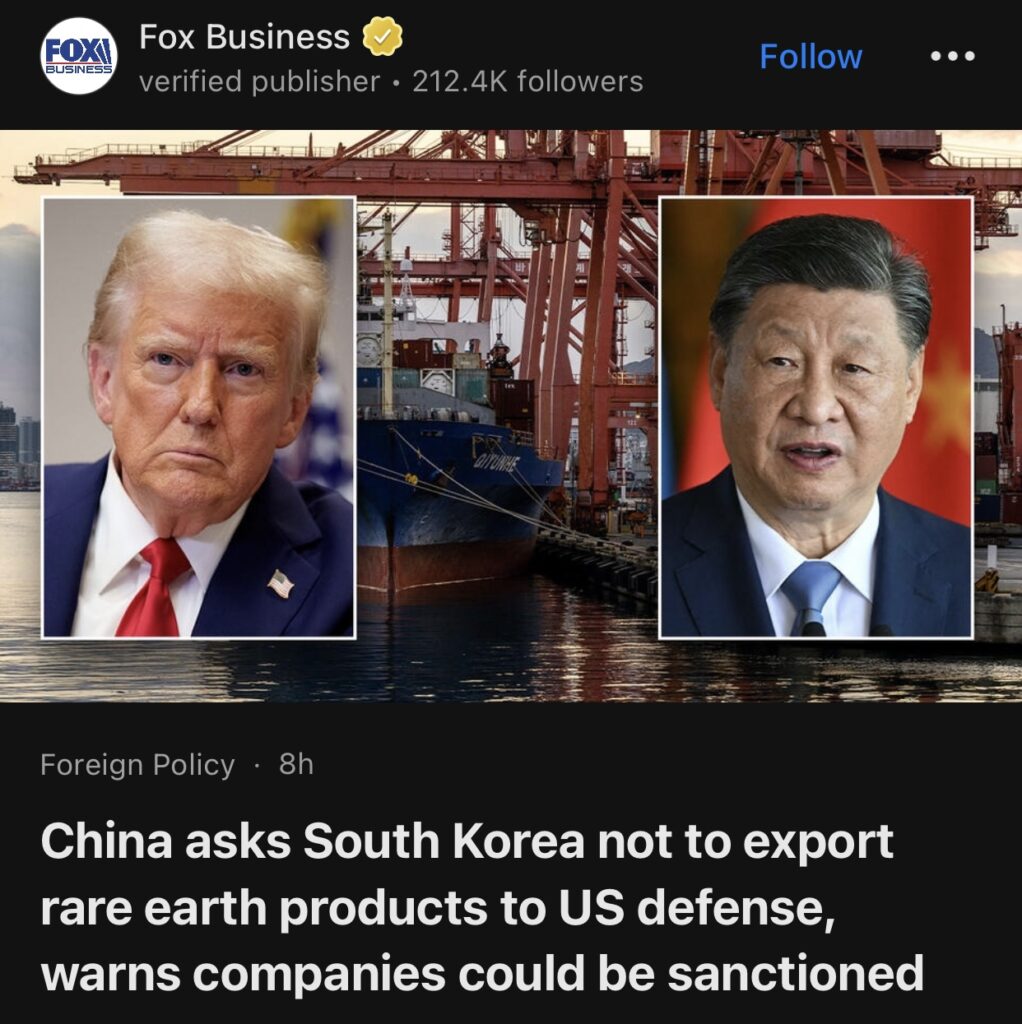The image size is (1022, 1024).
Task: Open the three-dot overflow menu
Action: click(951, 57)
